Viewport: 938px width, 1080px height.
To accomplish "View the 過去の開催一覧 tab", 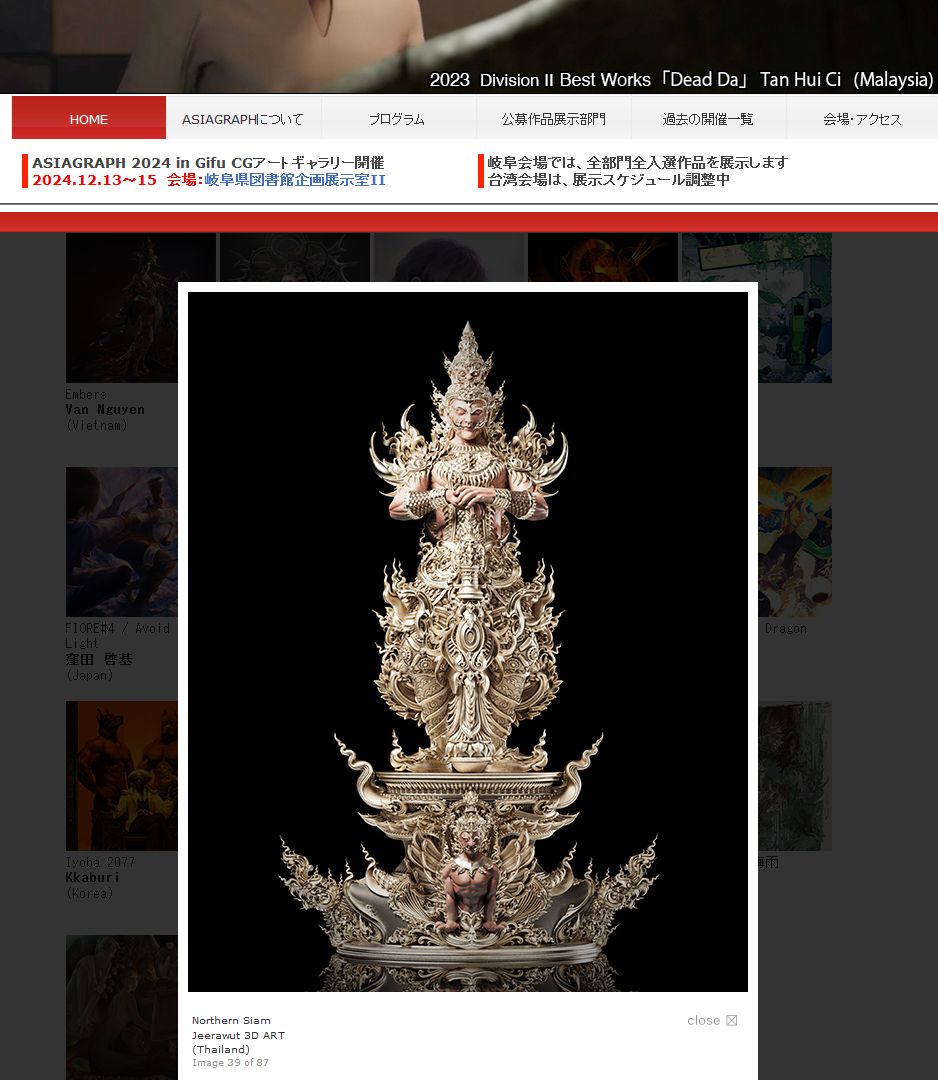I will pyautogui.click(x=708, y=119).
